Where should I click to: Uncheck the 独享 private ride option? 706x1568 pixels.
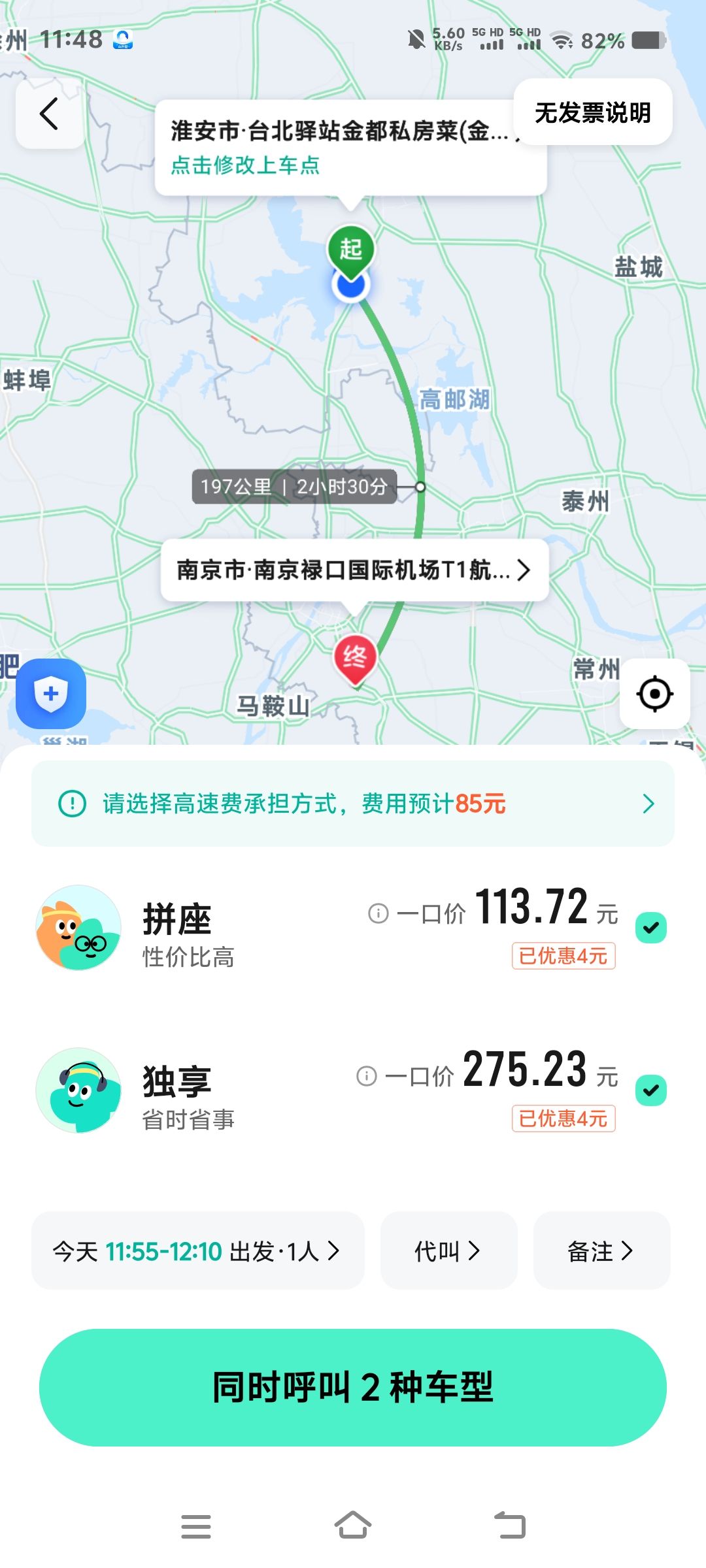(x=651, y=1090)
